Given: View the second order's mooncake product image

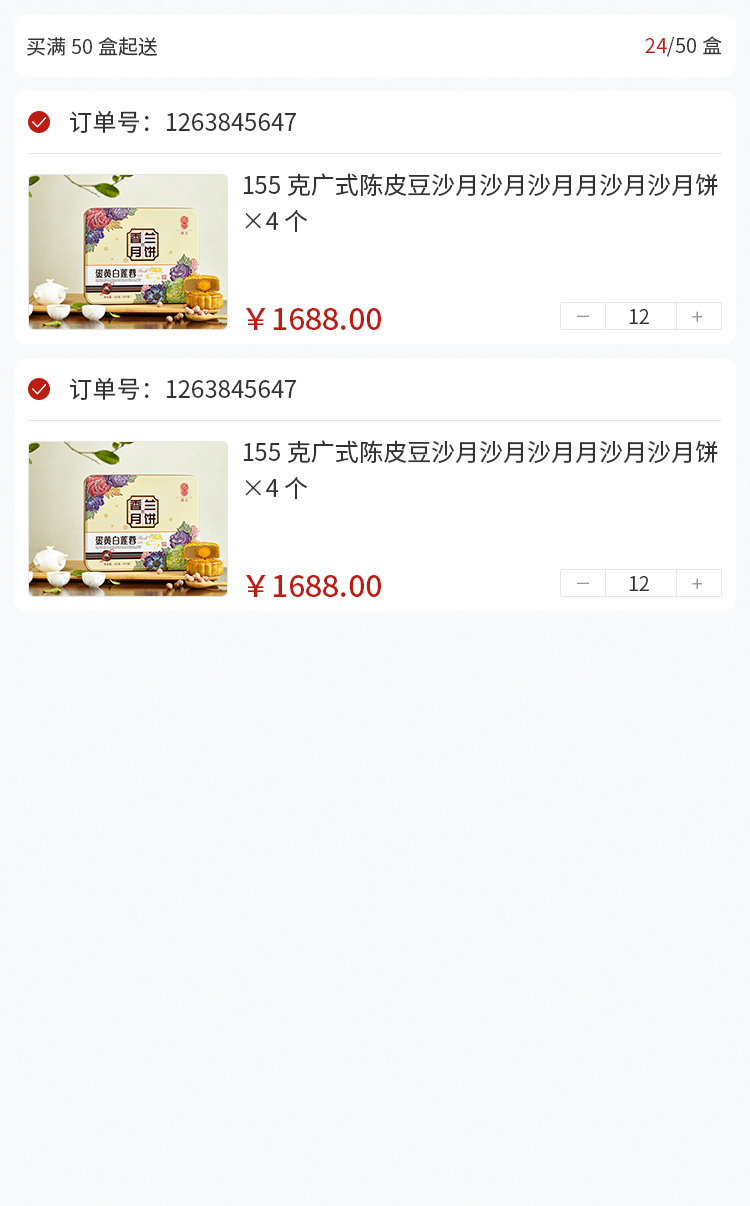Looking at the screenshot, I should click(128, 519).
